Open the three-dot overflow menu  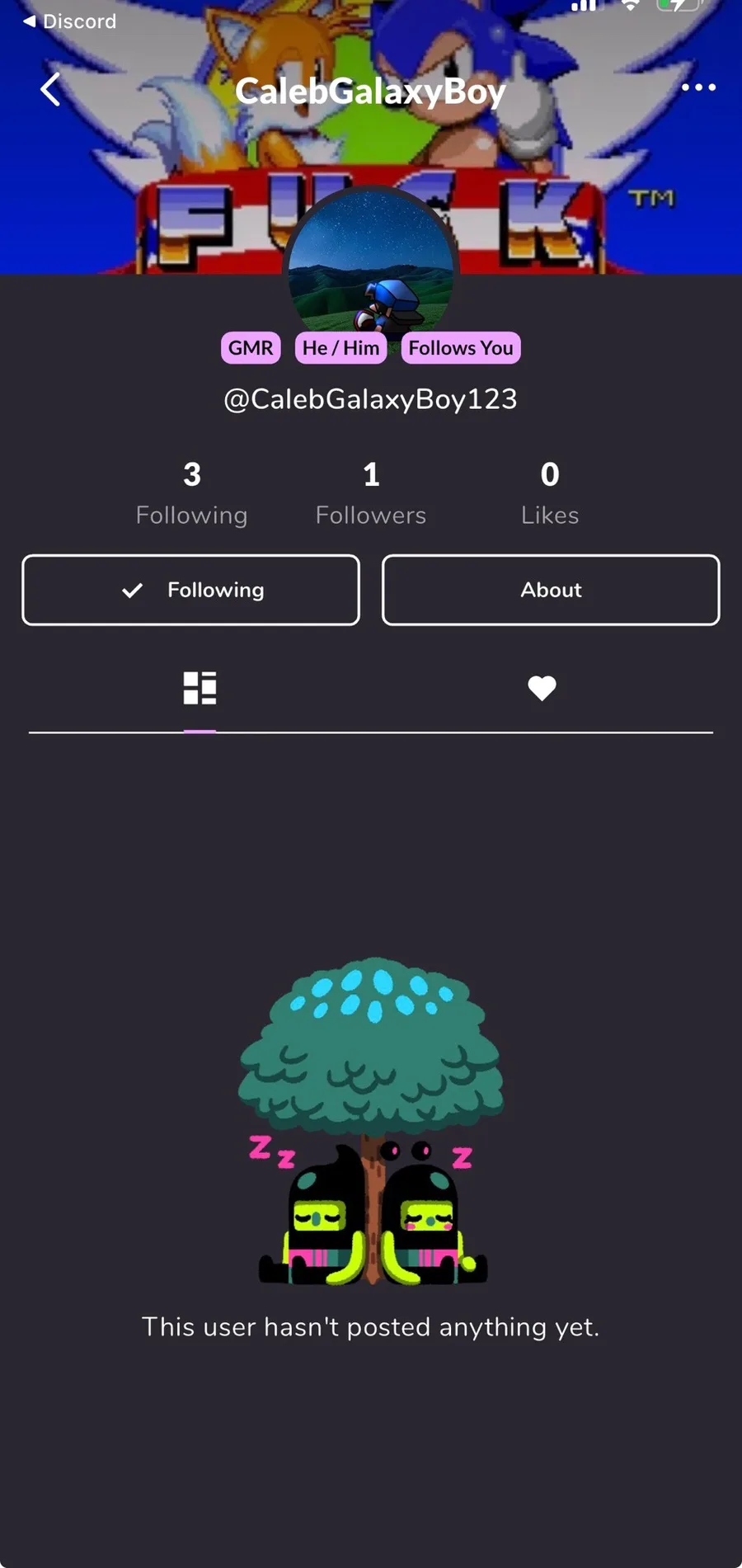(x=698, y=87)
